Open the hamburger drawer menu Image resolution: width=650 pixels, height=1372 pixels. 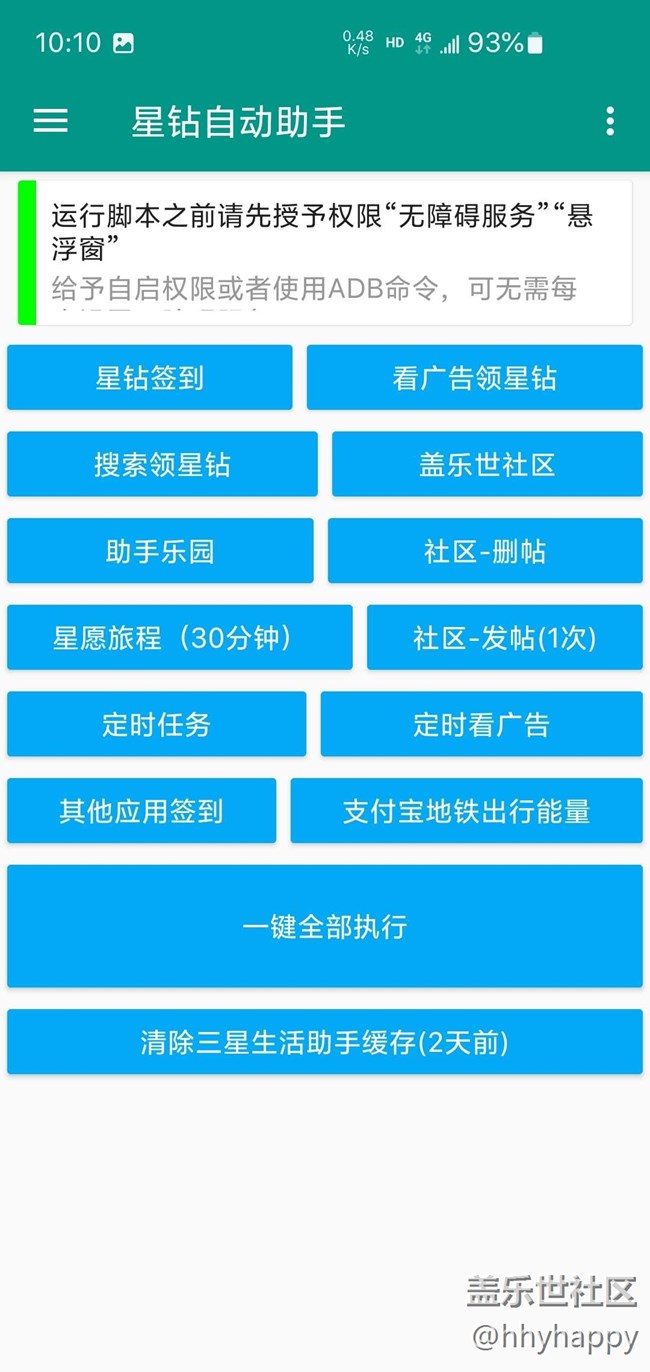[51, 121]
